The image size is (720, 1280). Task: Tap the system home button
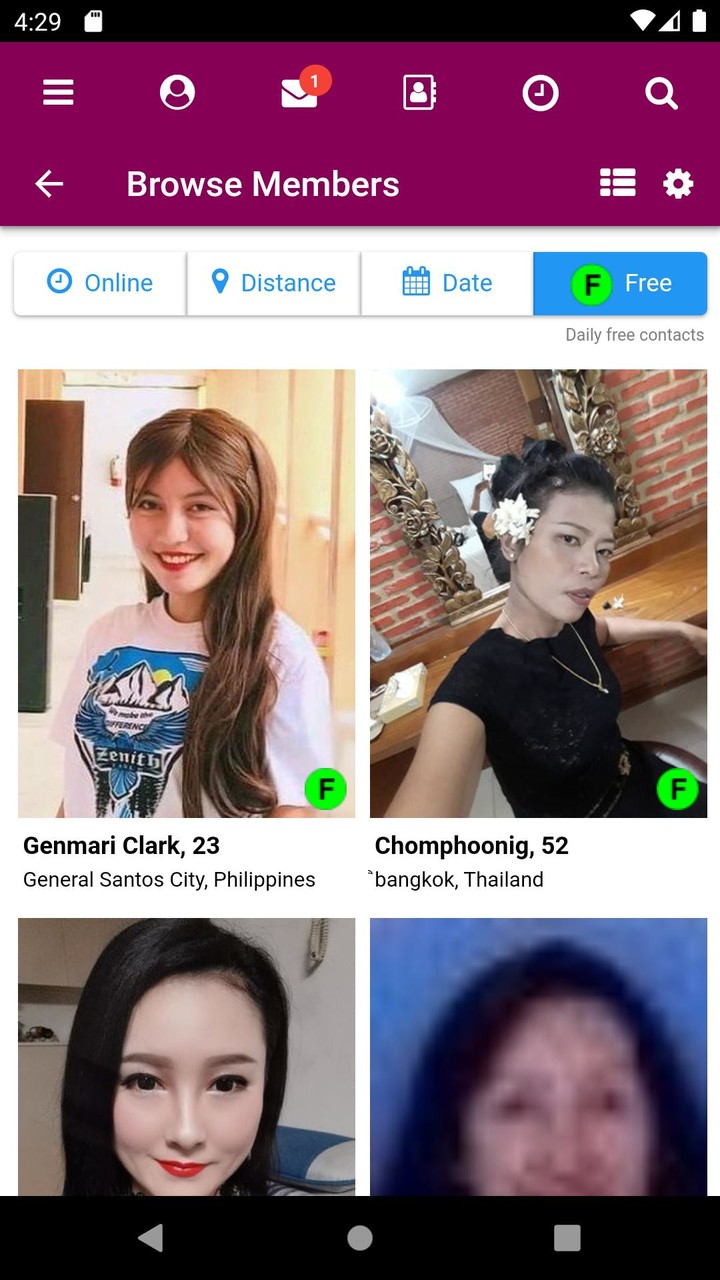(x=360, y=1238)
